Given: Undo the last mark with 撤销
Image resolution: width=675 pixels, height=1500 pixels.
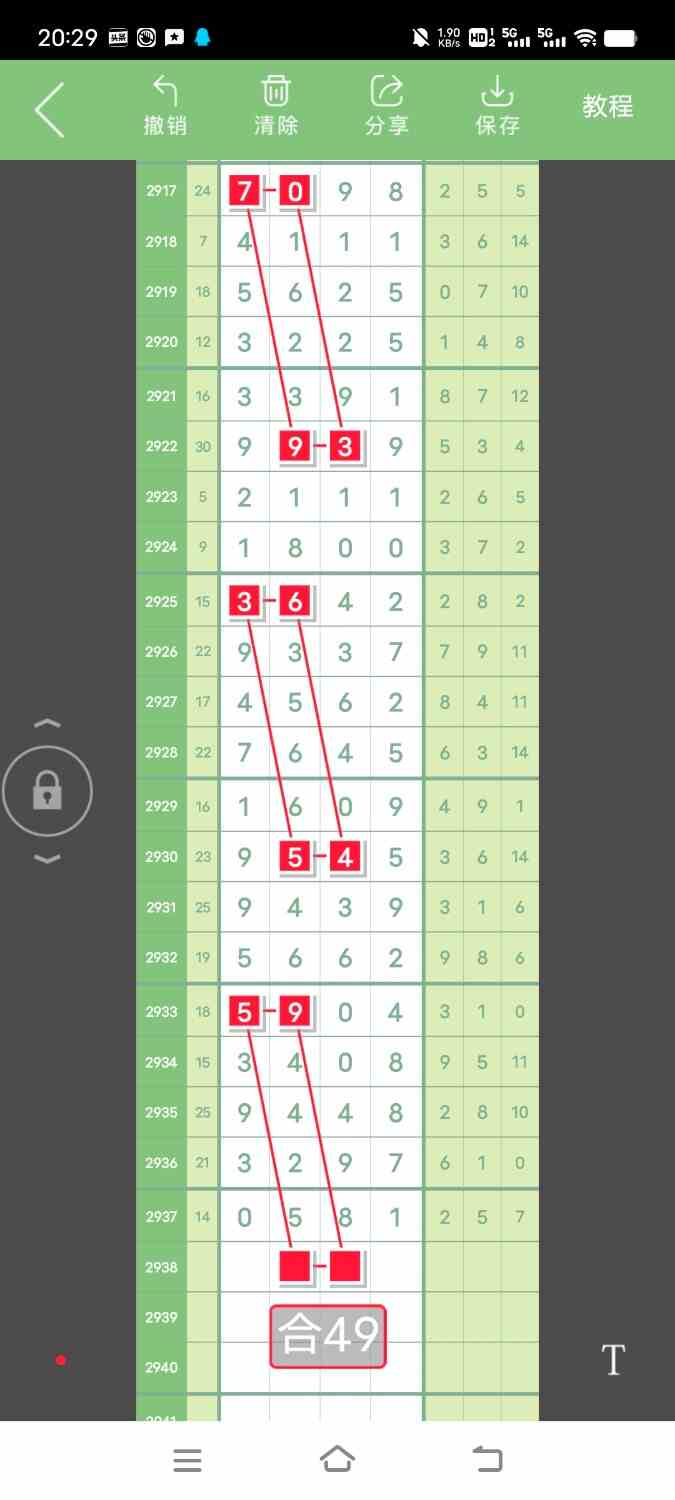Looking at the screenshot, I should [165, 107].
